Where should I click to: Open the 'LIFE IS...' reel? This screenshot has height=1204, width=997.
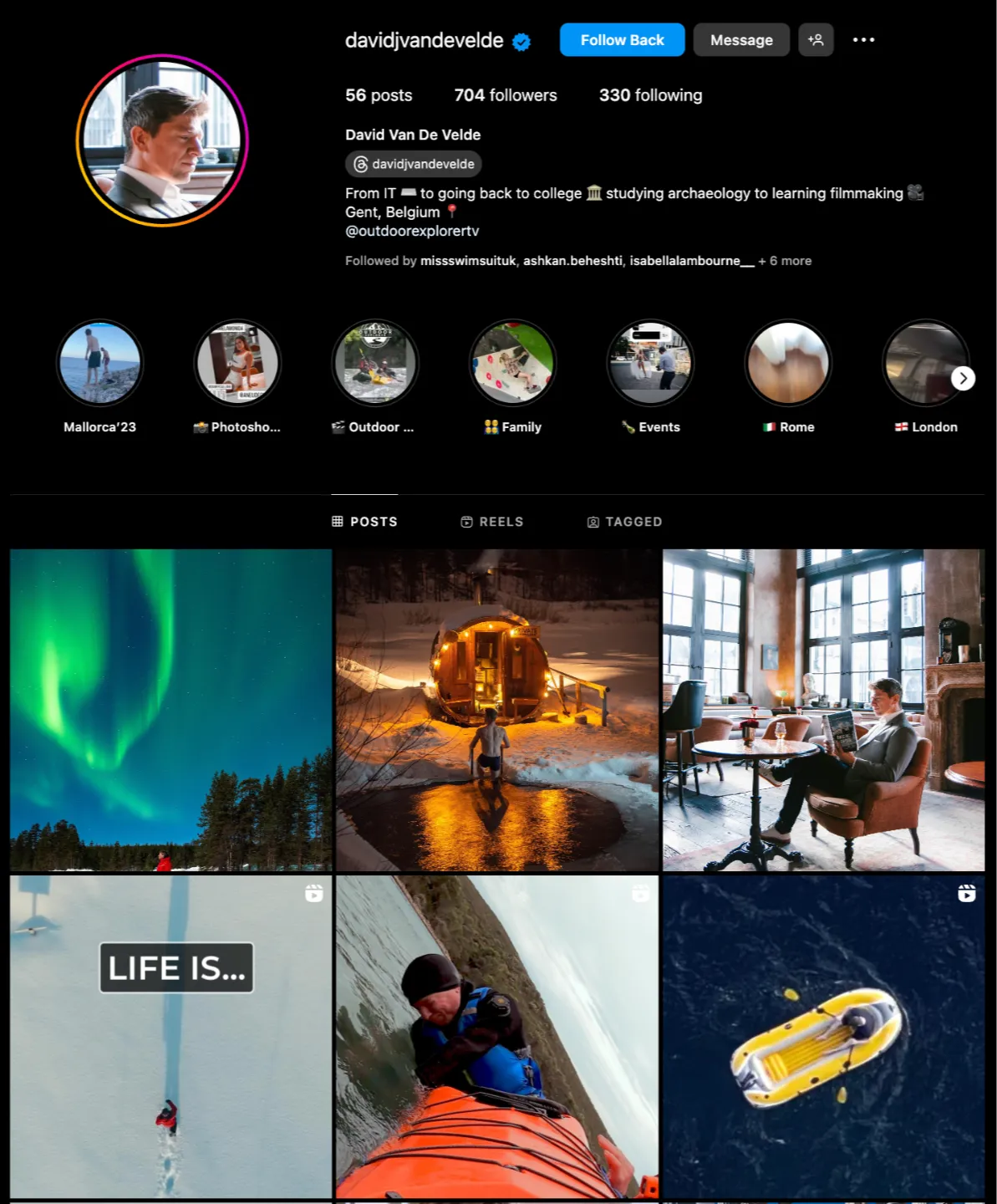coord(170,1037)
